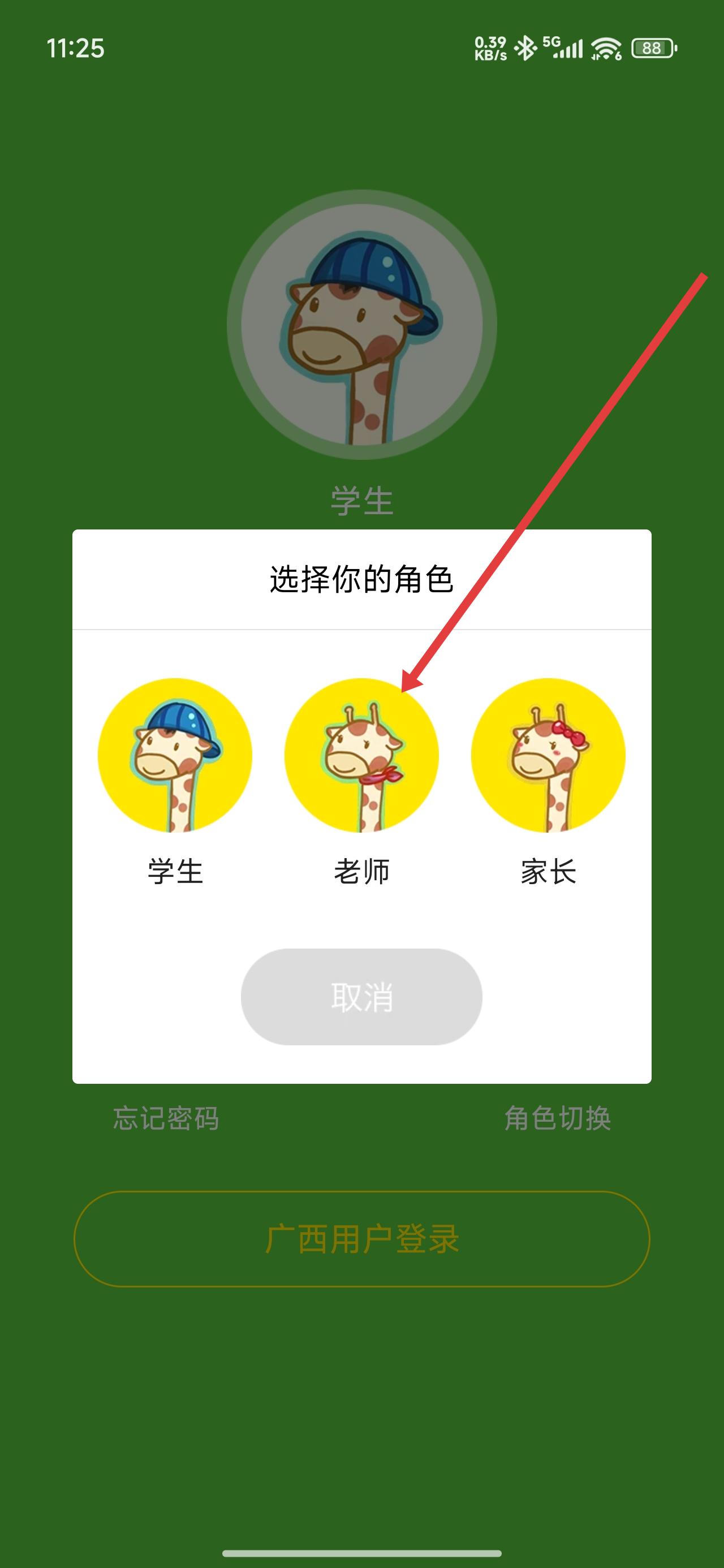Select the 学生 role avatar
724x1568 pixels.
click(x=175, y=755)
